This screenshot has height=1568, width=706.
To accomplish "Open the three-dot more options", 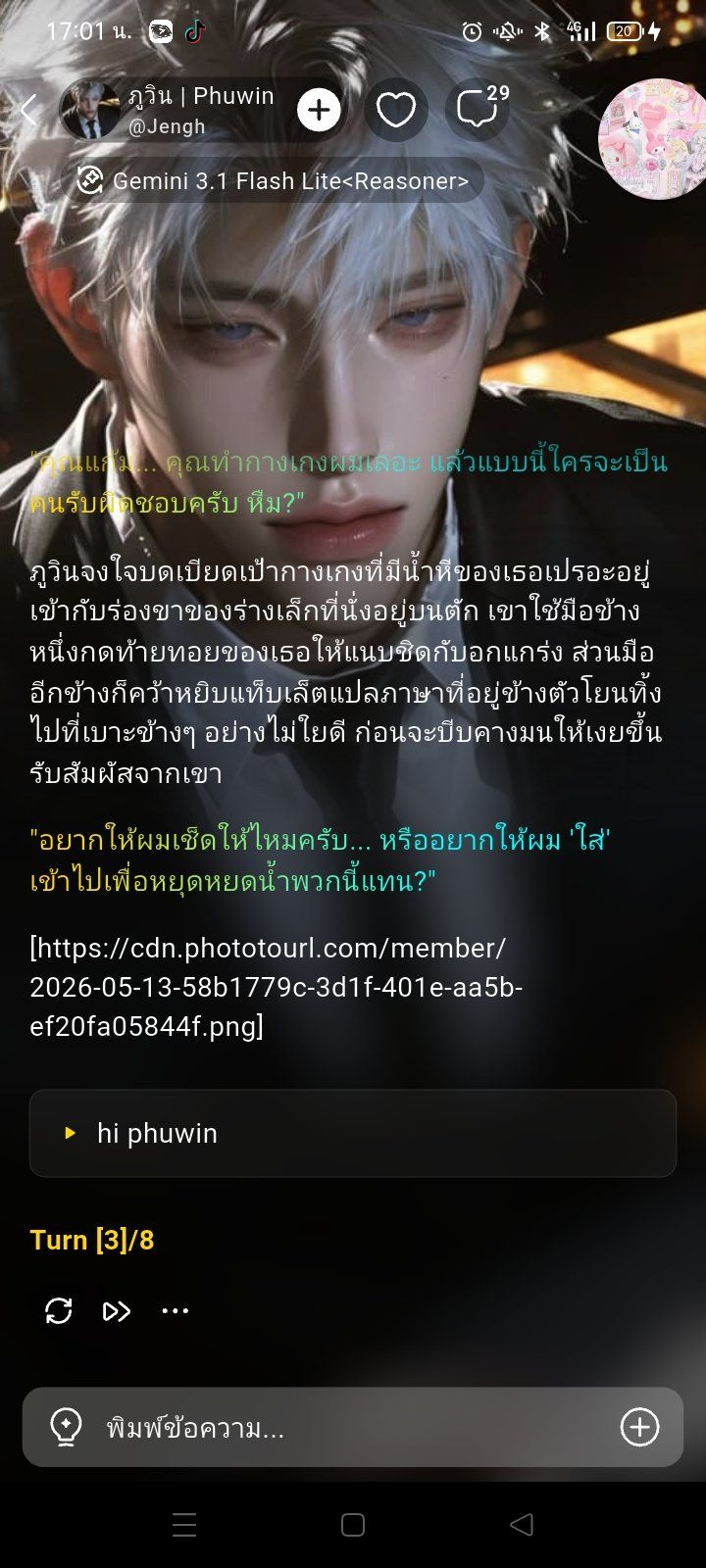I will (x=175, y=1310).
